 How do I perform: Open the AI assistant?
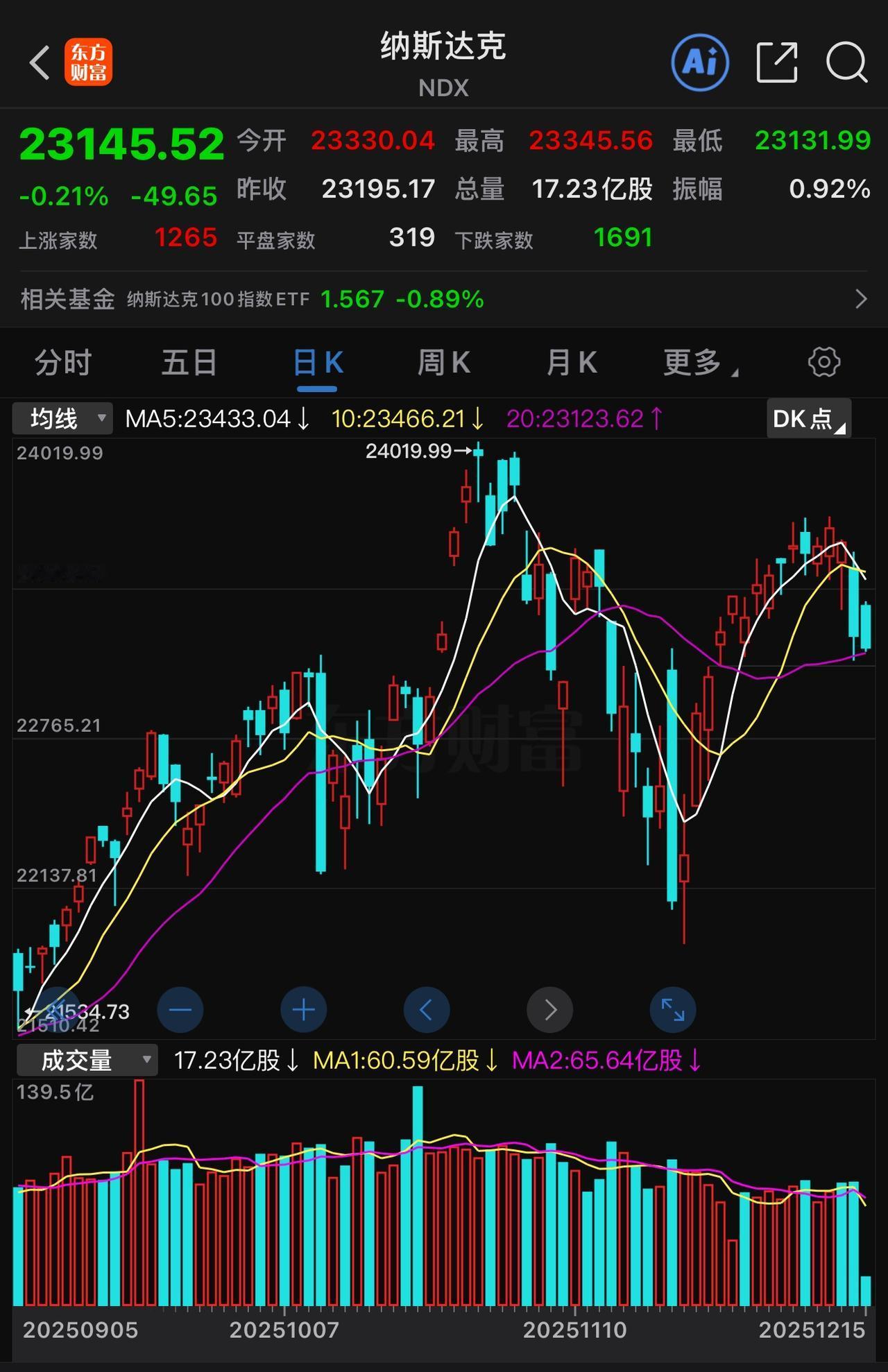(x=699, y=62)
